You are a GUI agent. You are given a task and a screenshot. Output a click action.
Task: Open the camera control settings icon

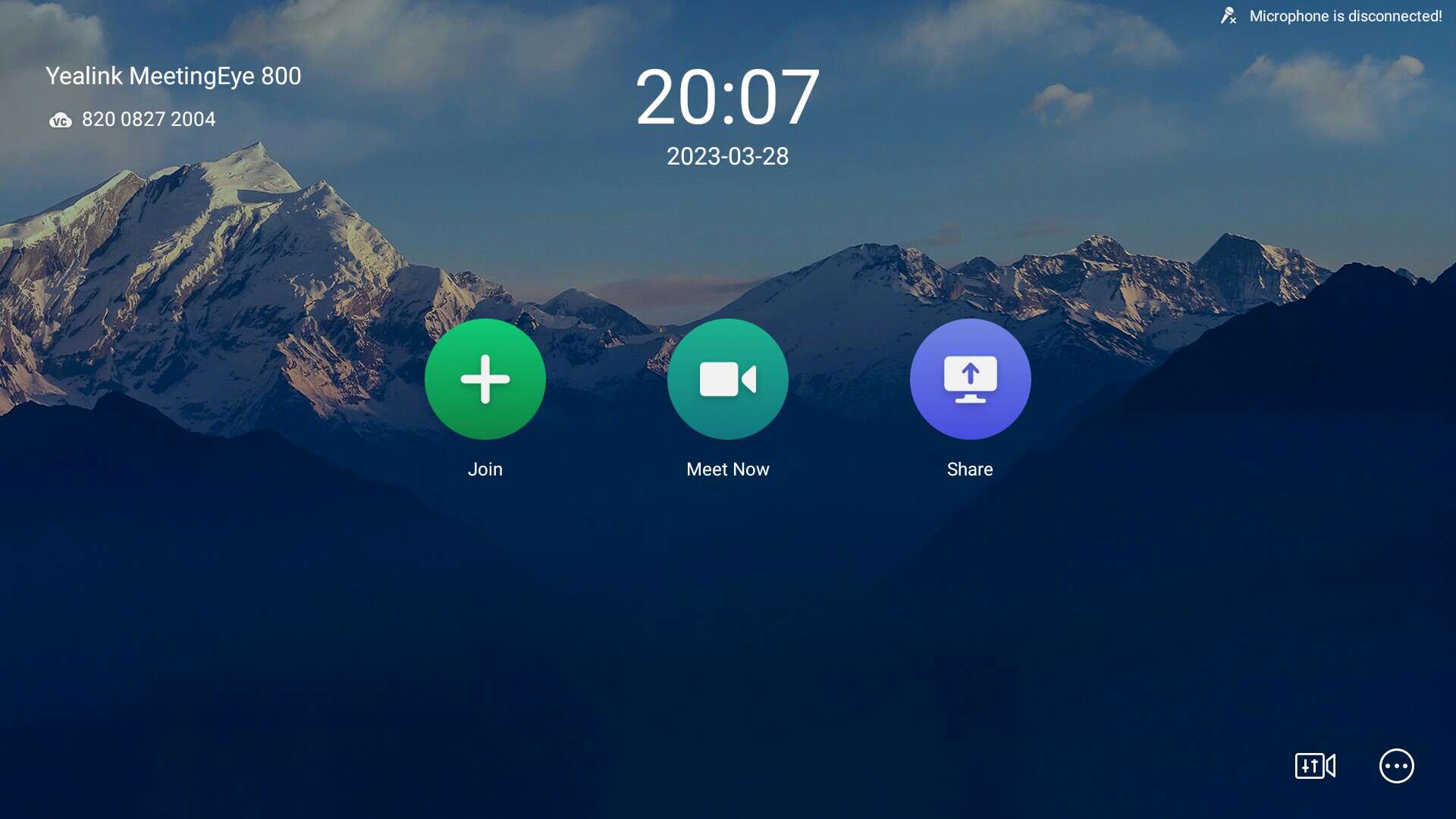coord(1315,766)
